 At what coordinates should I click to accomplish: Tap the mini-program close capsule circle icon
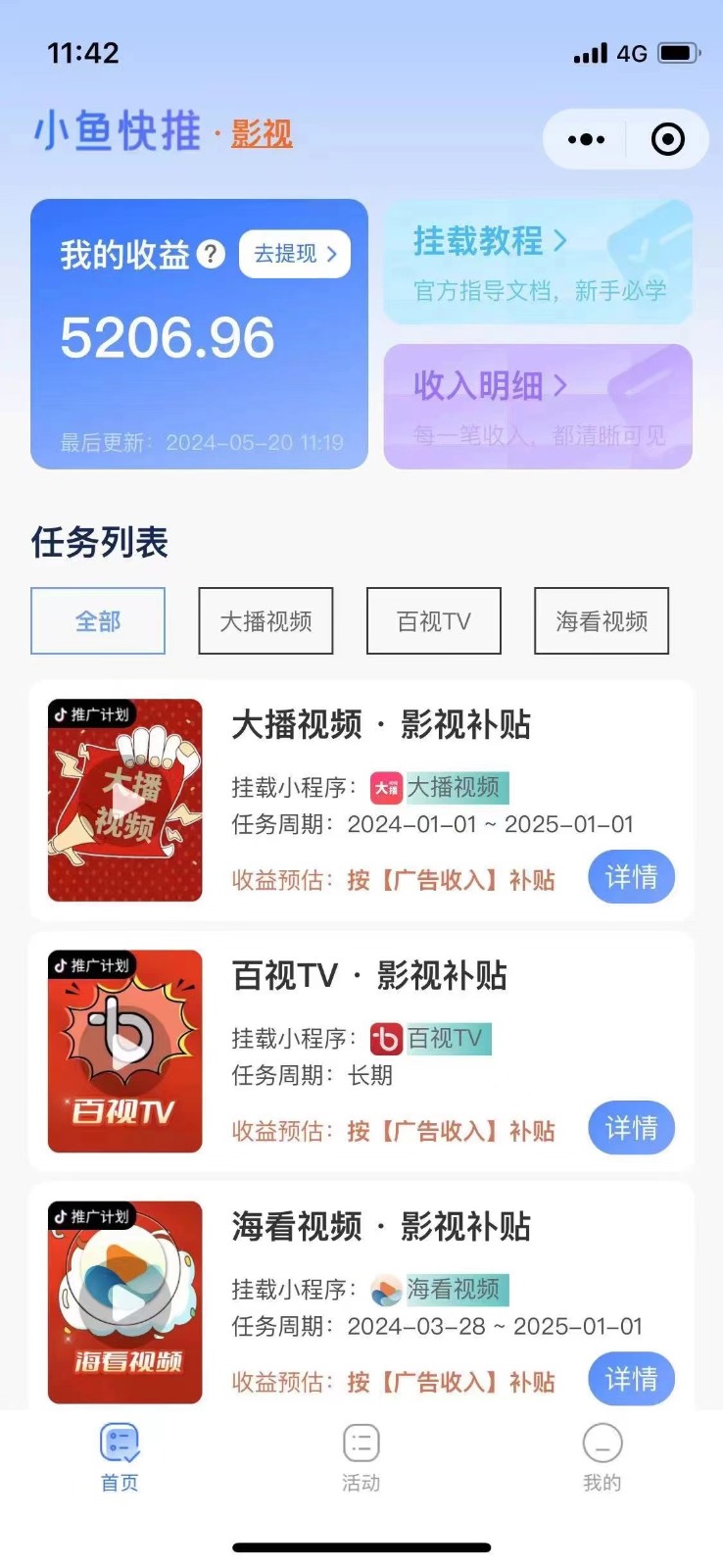[x=667, y=139]
